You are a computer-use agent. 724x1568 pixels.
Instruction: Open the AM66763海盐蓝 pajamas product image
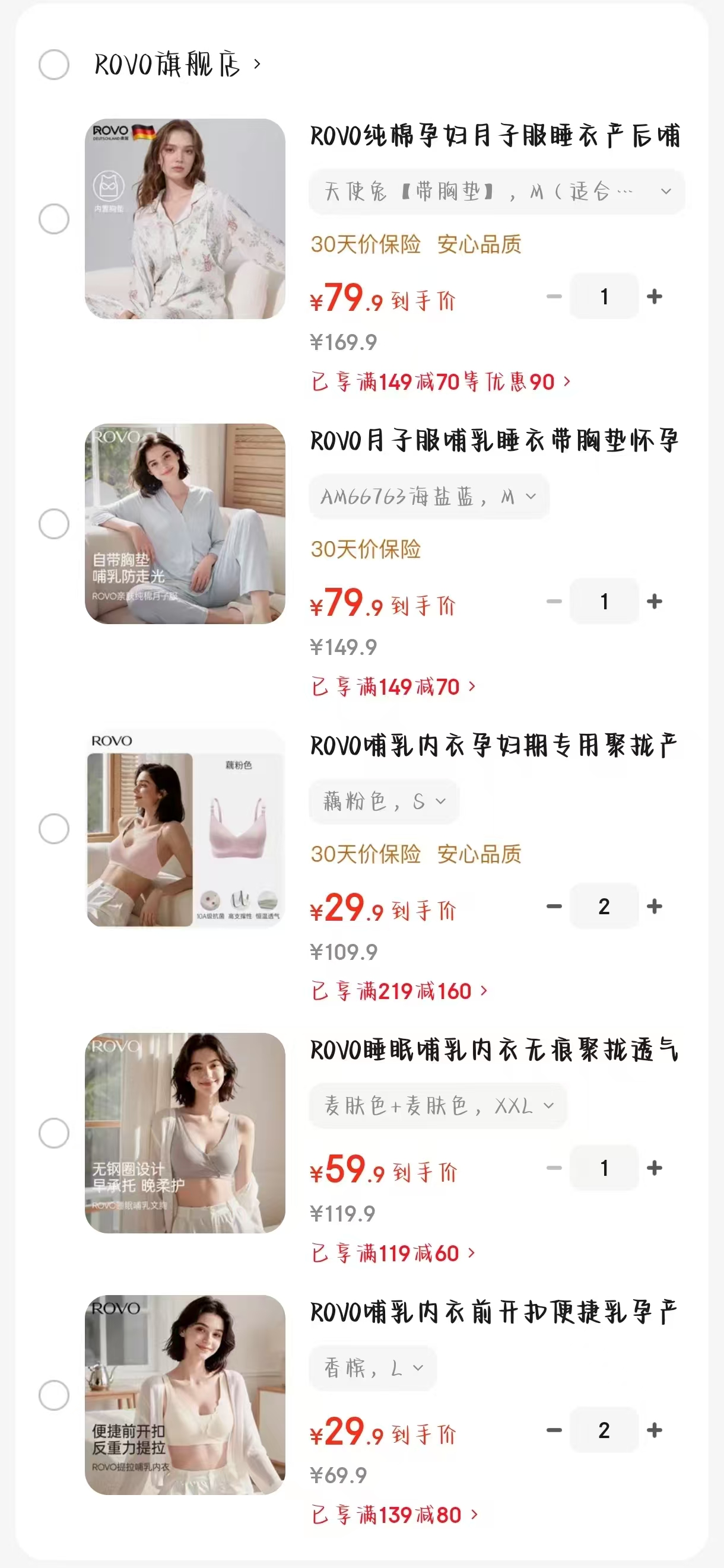185,523
